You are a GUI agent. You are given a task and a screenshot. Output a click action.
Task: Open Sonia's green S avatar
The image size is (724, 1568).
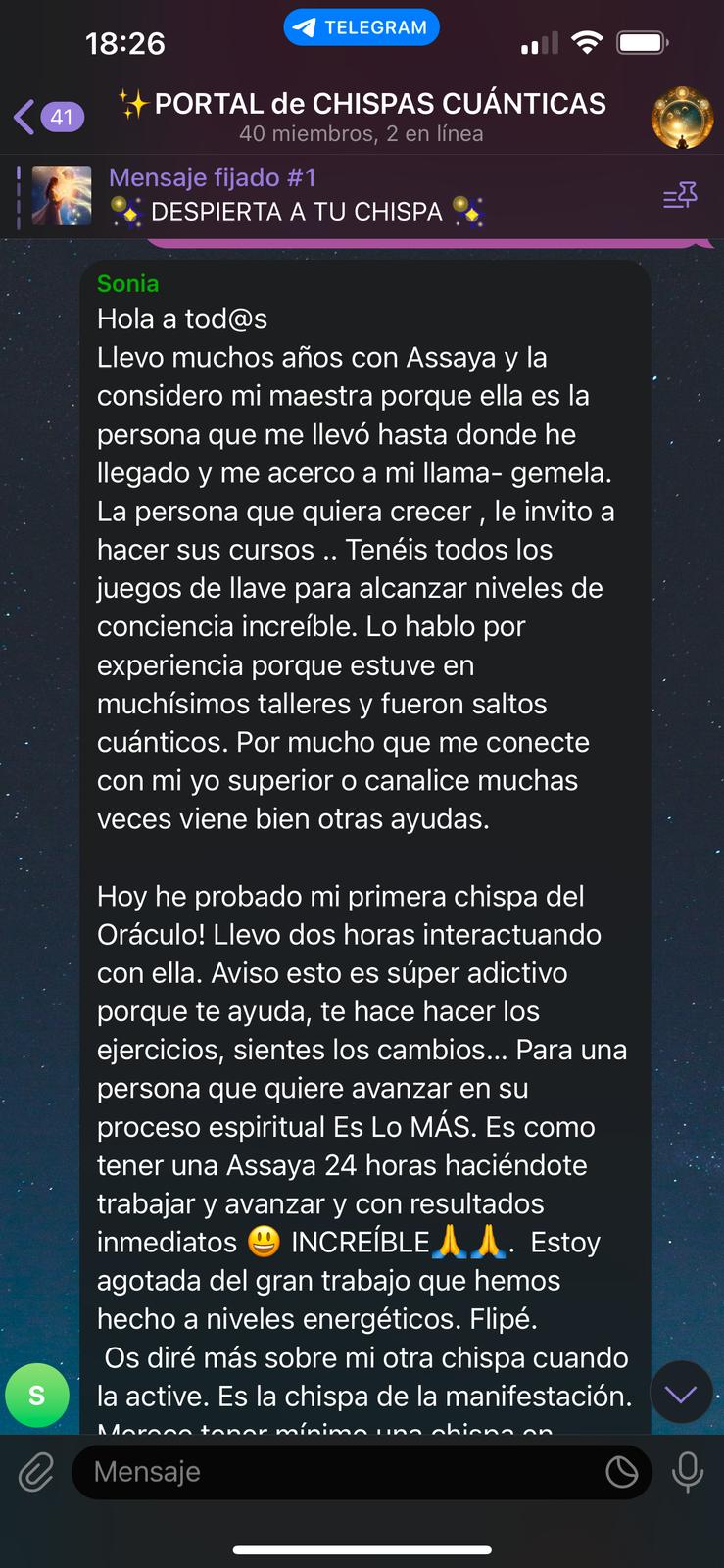[x=37, y=1395]
